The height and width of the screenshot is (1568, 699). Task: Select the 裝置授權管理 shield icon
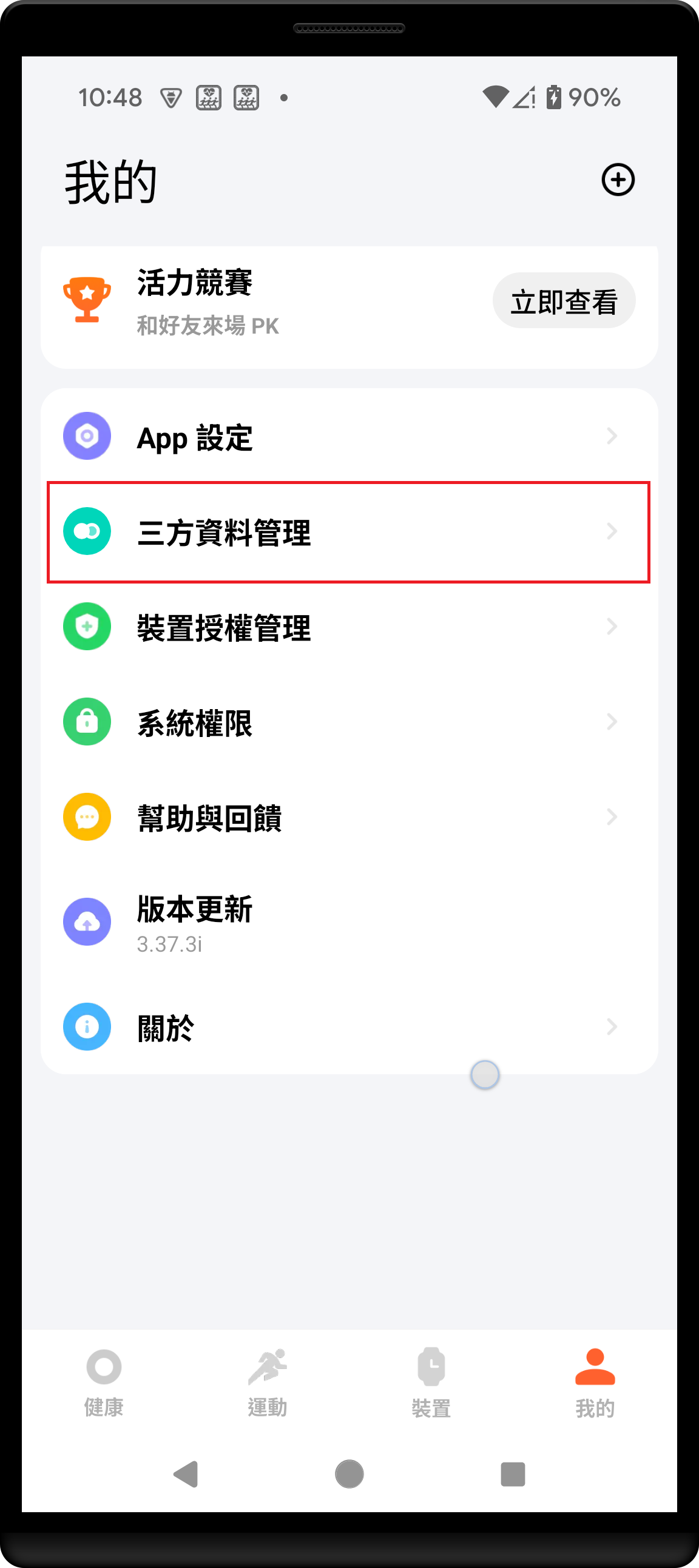(87, 627)
